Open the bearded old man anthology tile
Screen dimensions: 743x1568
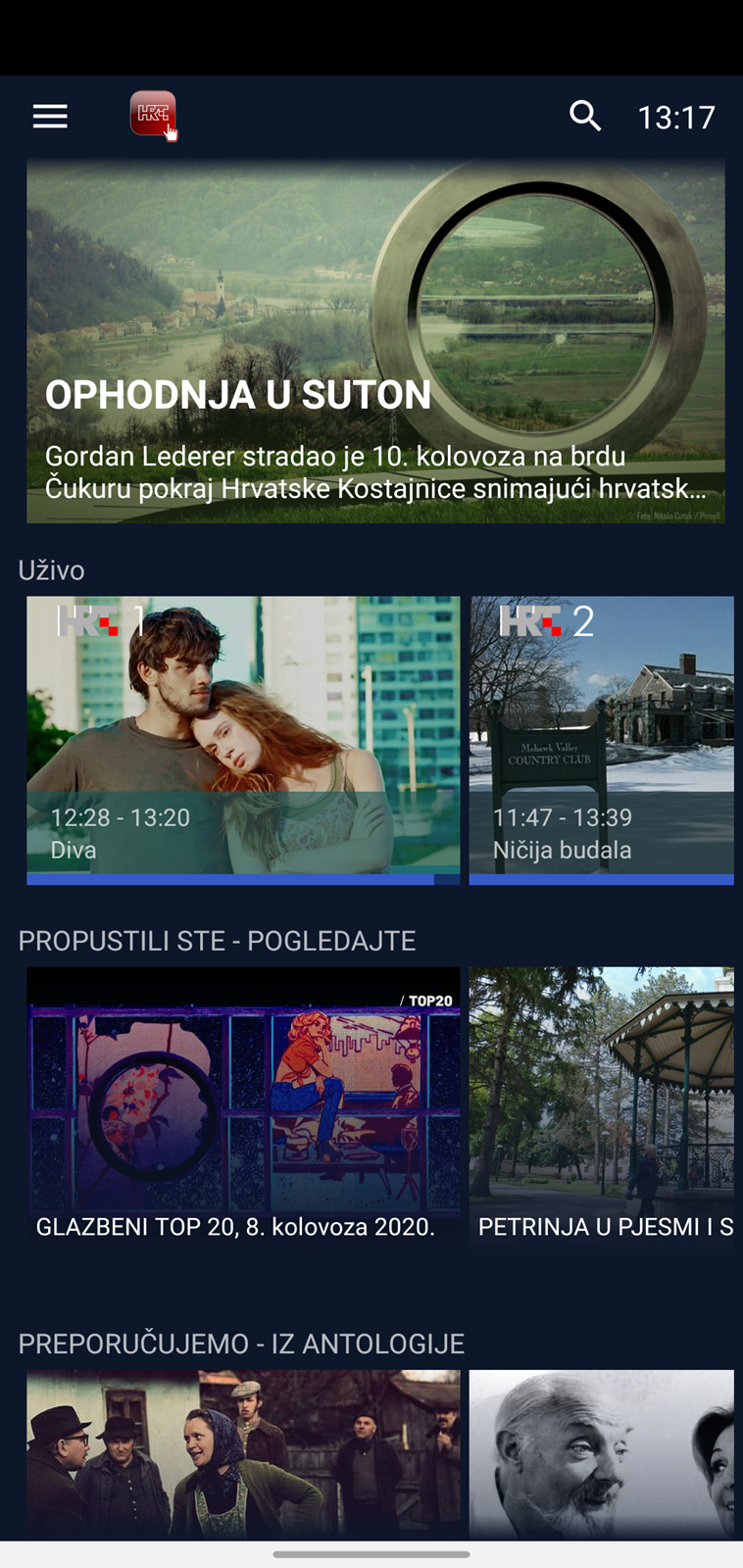click(602, 1454)
